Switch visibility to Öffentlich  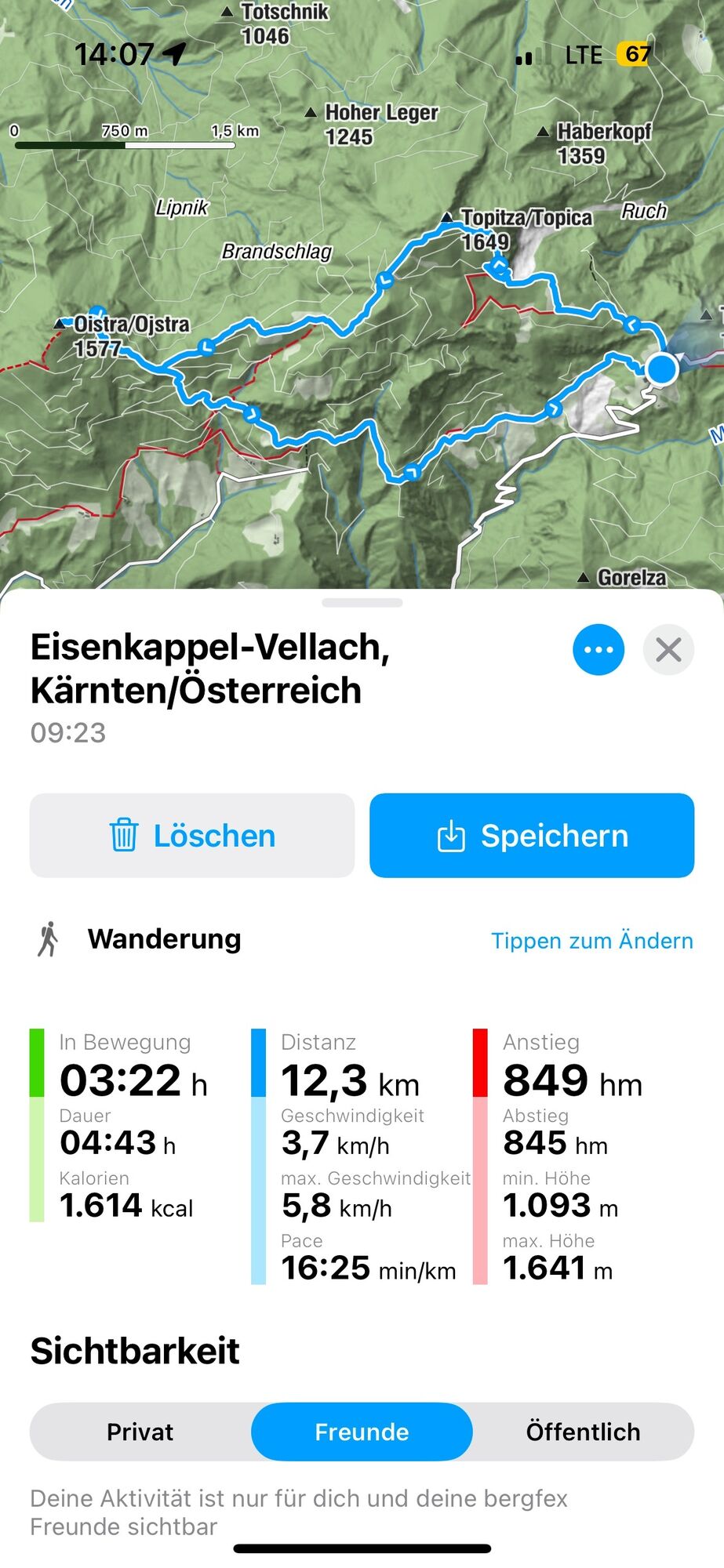583,1432
